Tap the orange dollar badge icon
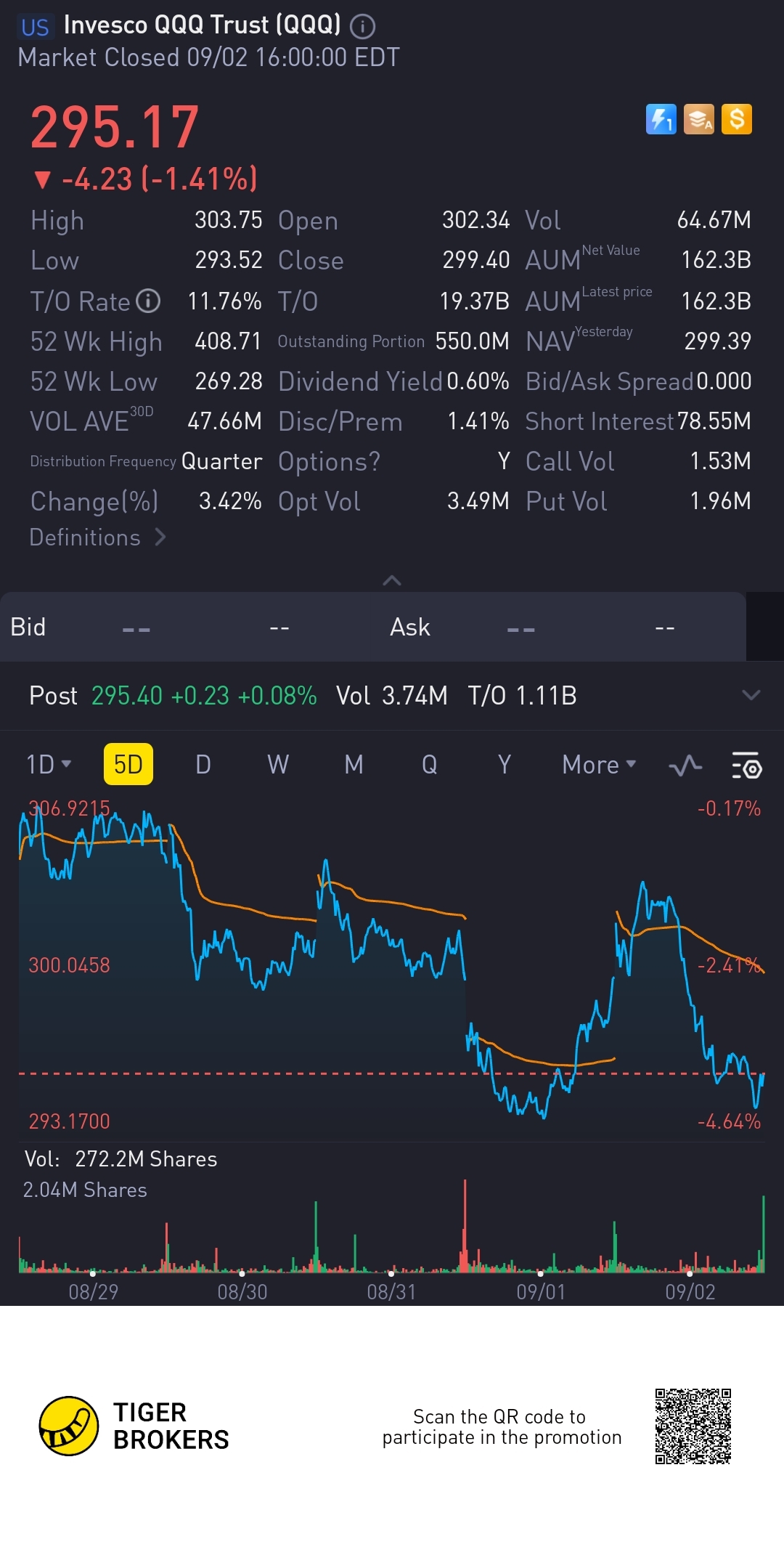This screenshot has height=1547, width=784. pos(737,119)
